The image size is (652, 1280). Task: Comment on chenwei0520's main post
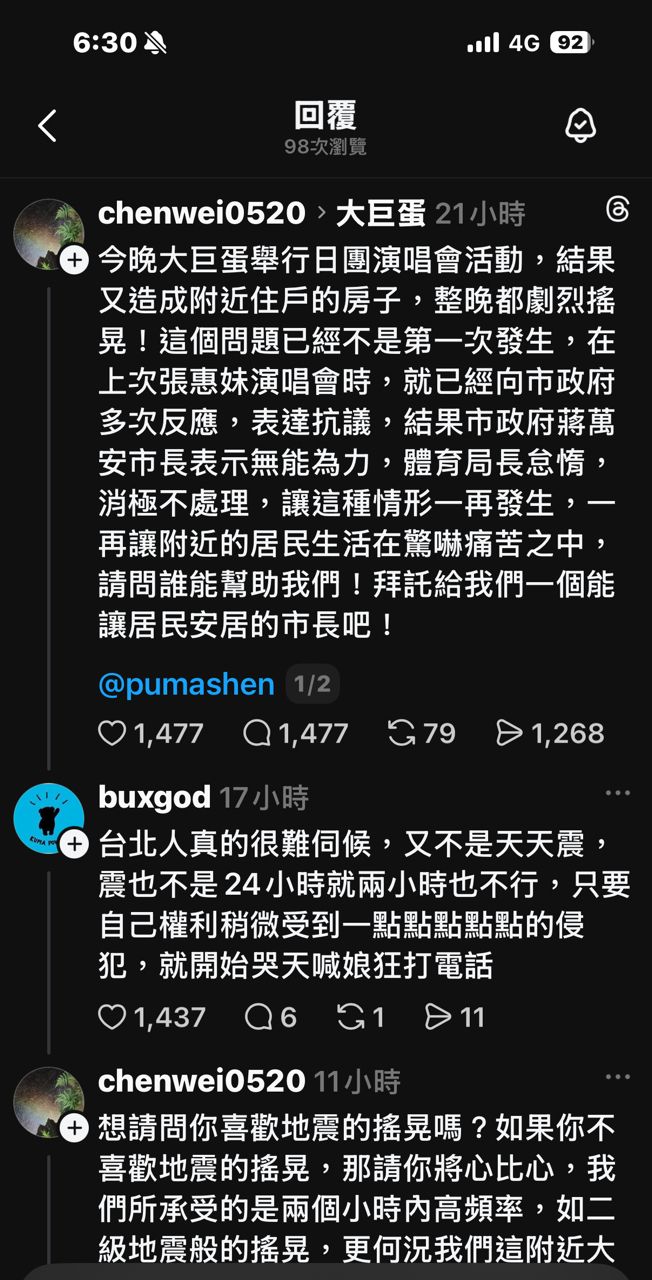click(x=258, y=734)
